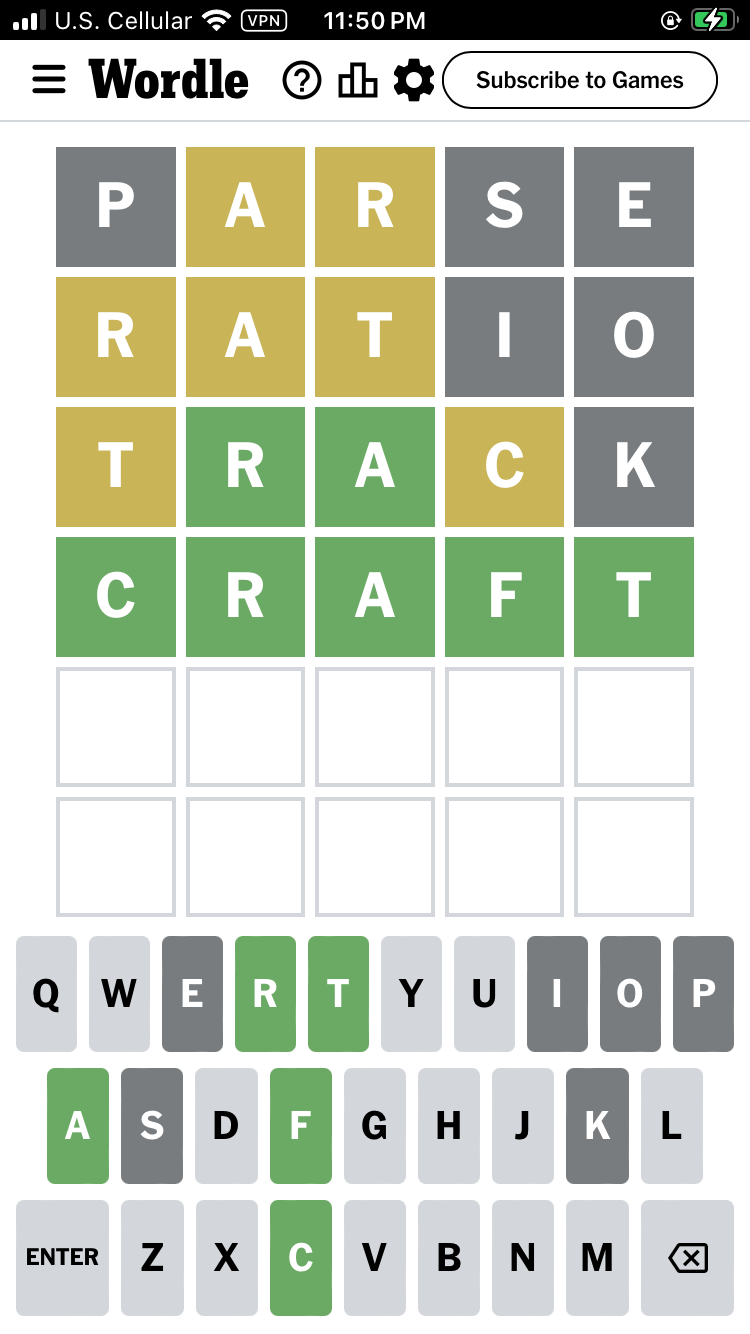Tap the green C key
This screenshot has height=1334, width=750.
pyautogui.click(x=301, y=1258)
